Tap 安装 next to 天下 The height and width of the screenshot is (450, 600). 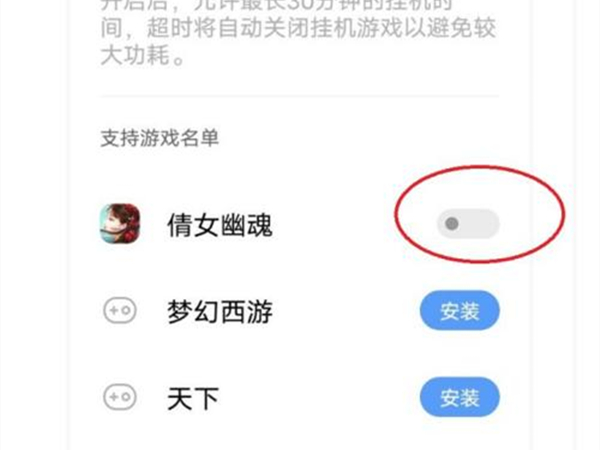click(x=459, y=396)
